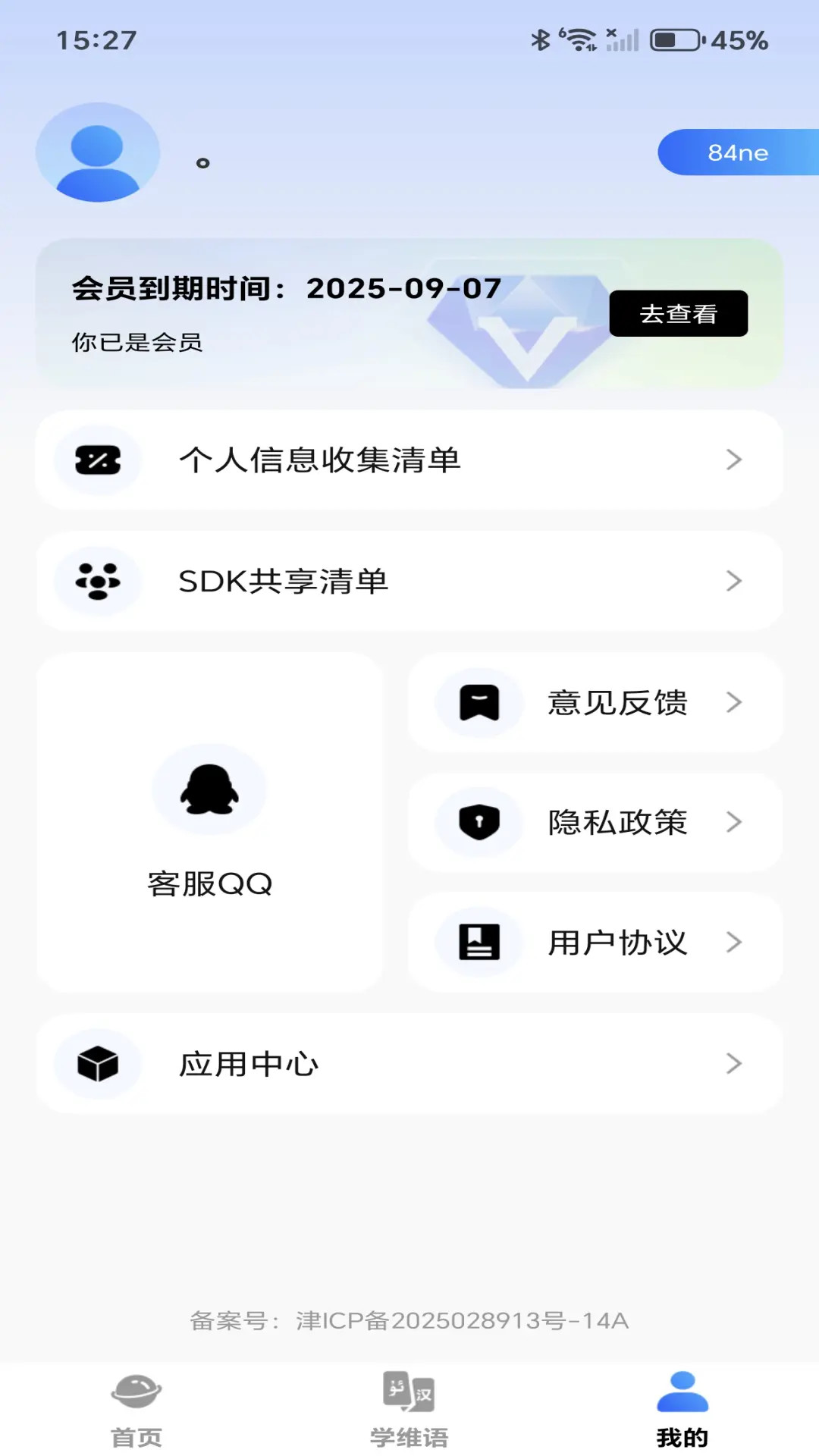Click the 隐私政策 shield lock icon
This screenshot has height=1456, width=819.
pyautogui.click(x=478, y=823)
